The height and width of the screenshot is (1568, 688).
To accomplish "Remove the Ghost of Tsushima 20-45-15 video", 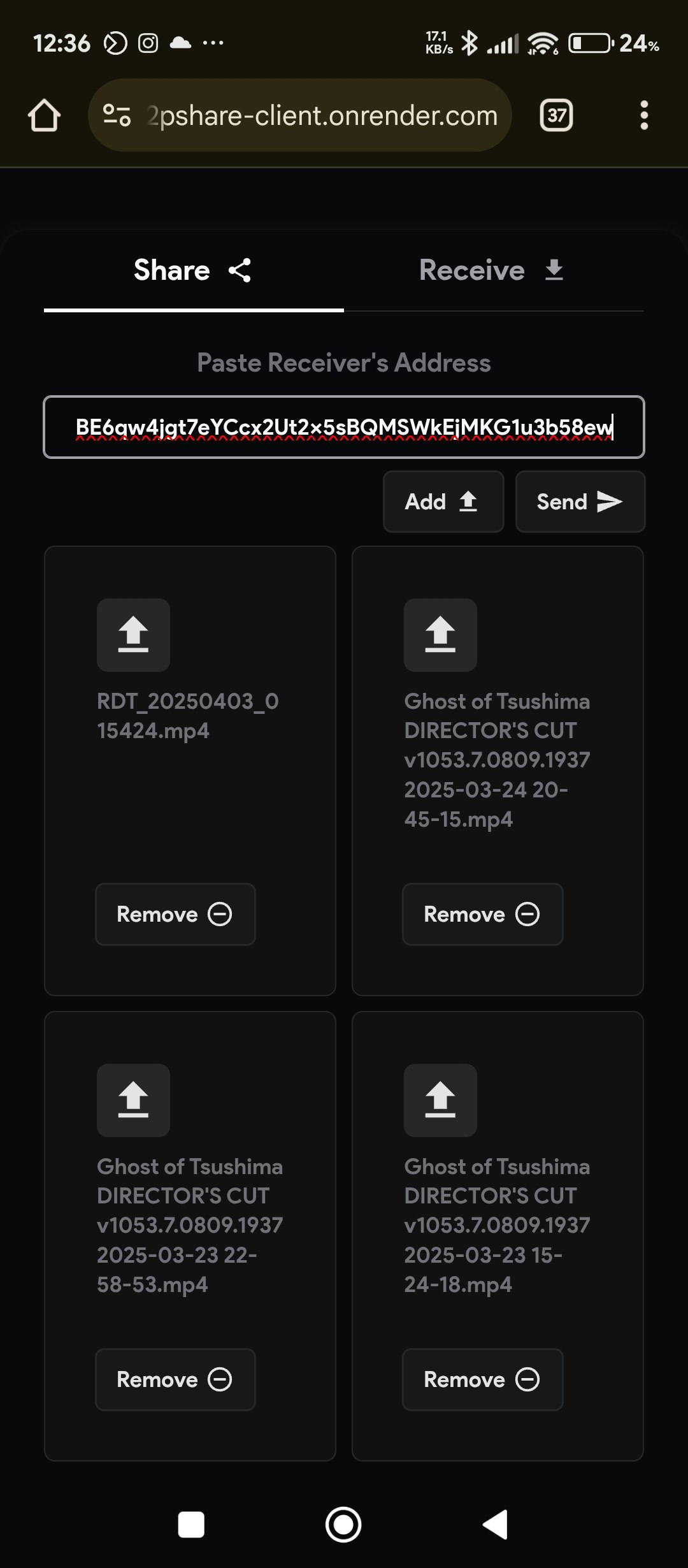I will pyautogui.click(x=482, y=914).
